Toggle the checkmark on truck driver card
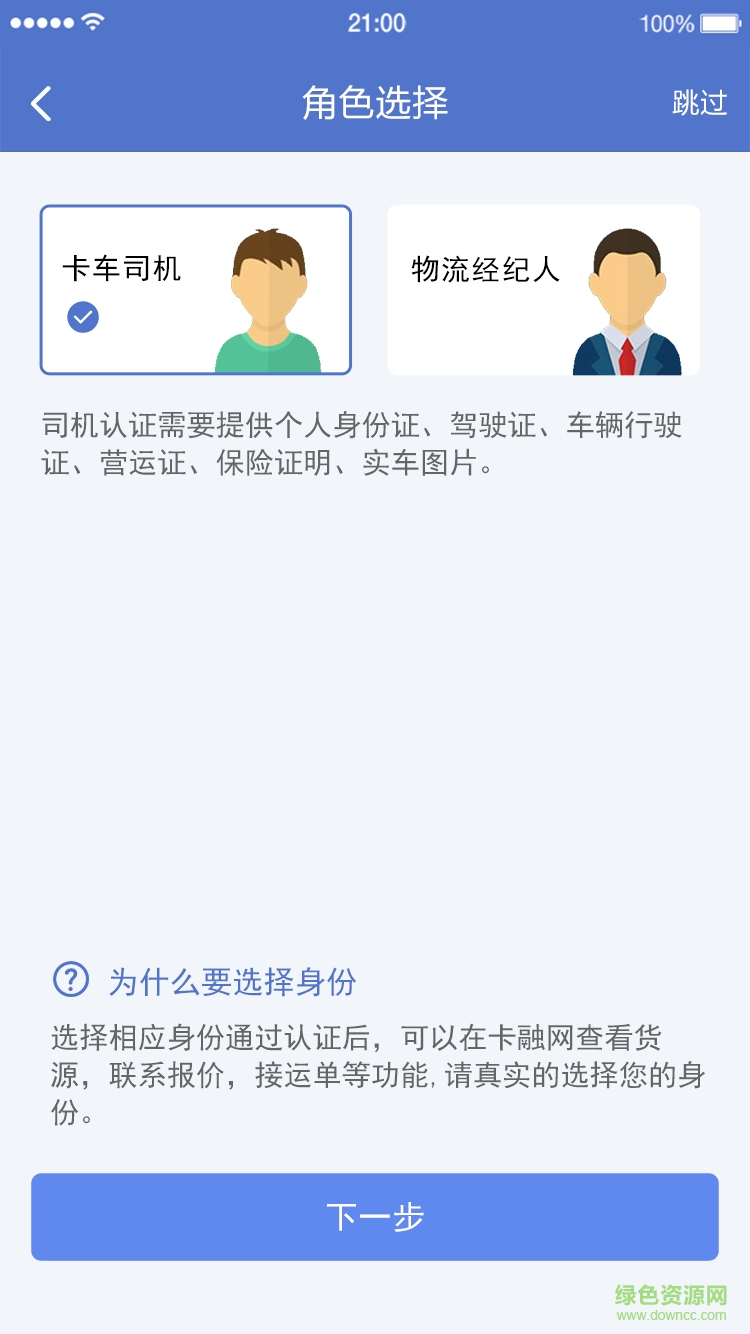This screenshot has width=750, height=1334. pos(82,317)
